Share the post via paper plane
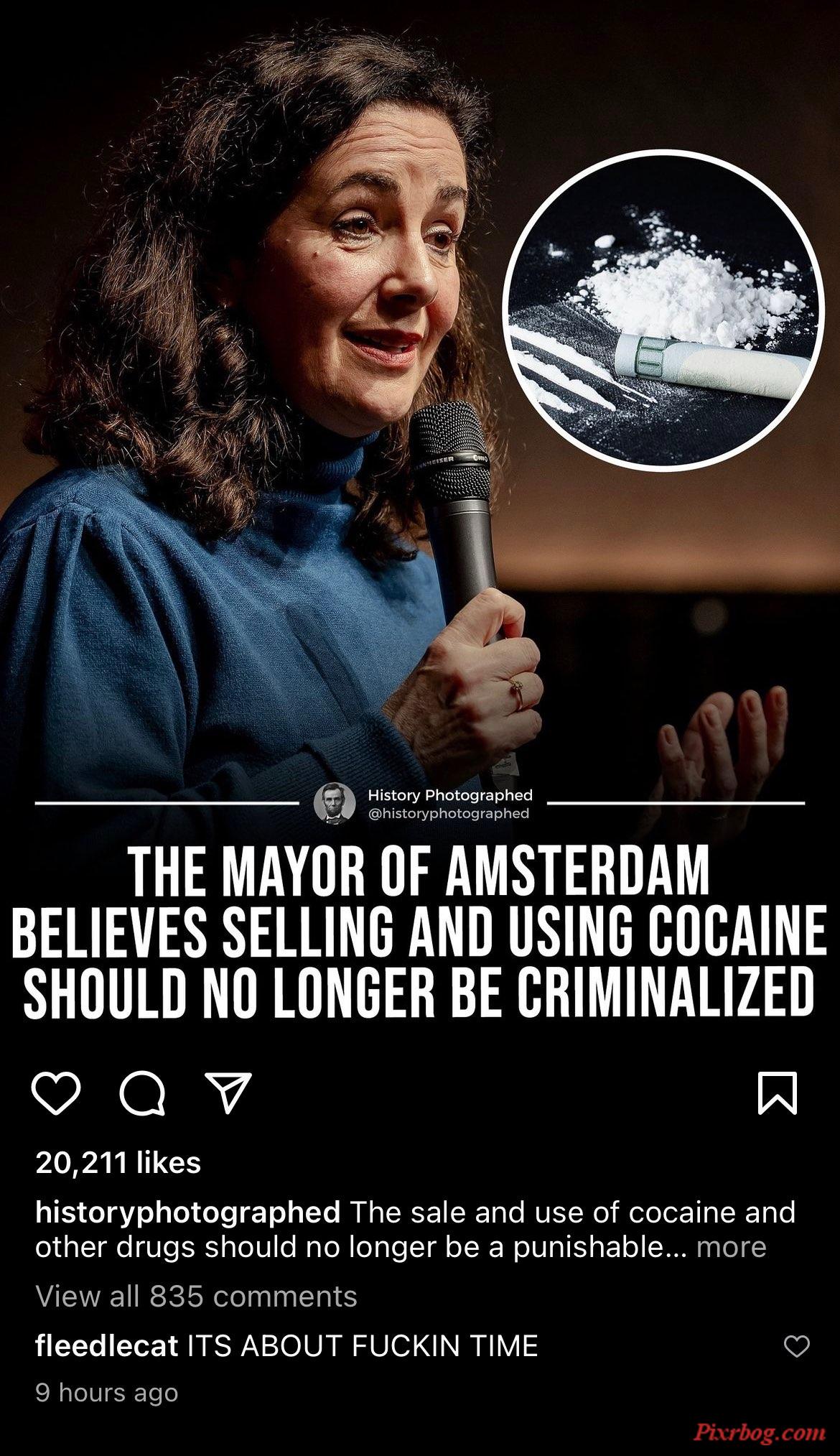This screenshot has height=1456, width=840. pyautogui.click(x=228, y=1093)
